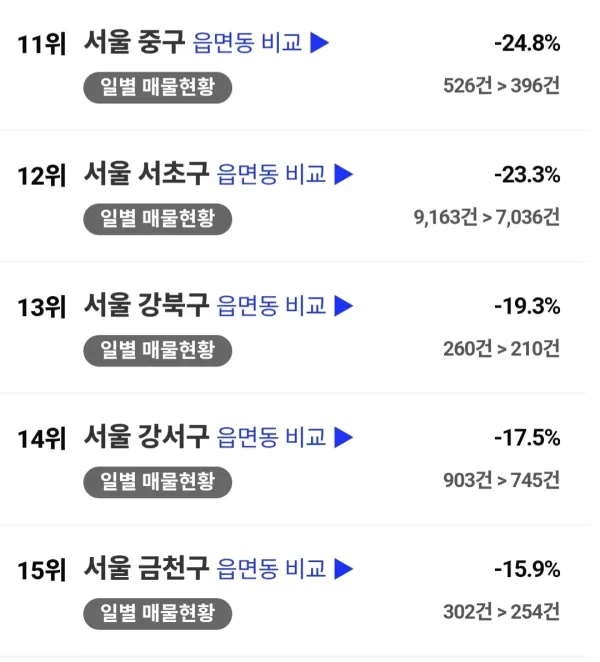Open 읍면동 비교 for 서울 서초구
Viewport: 600px width, 662px height.
(x=285, y=174)
